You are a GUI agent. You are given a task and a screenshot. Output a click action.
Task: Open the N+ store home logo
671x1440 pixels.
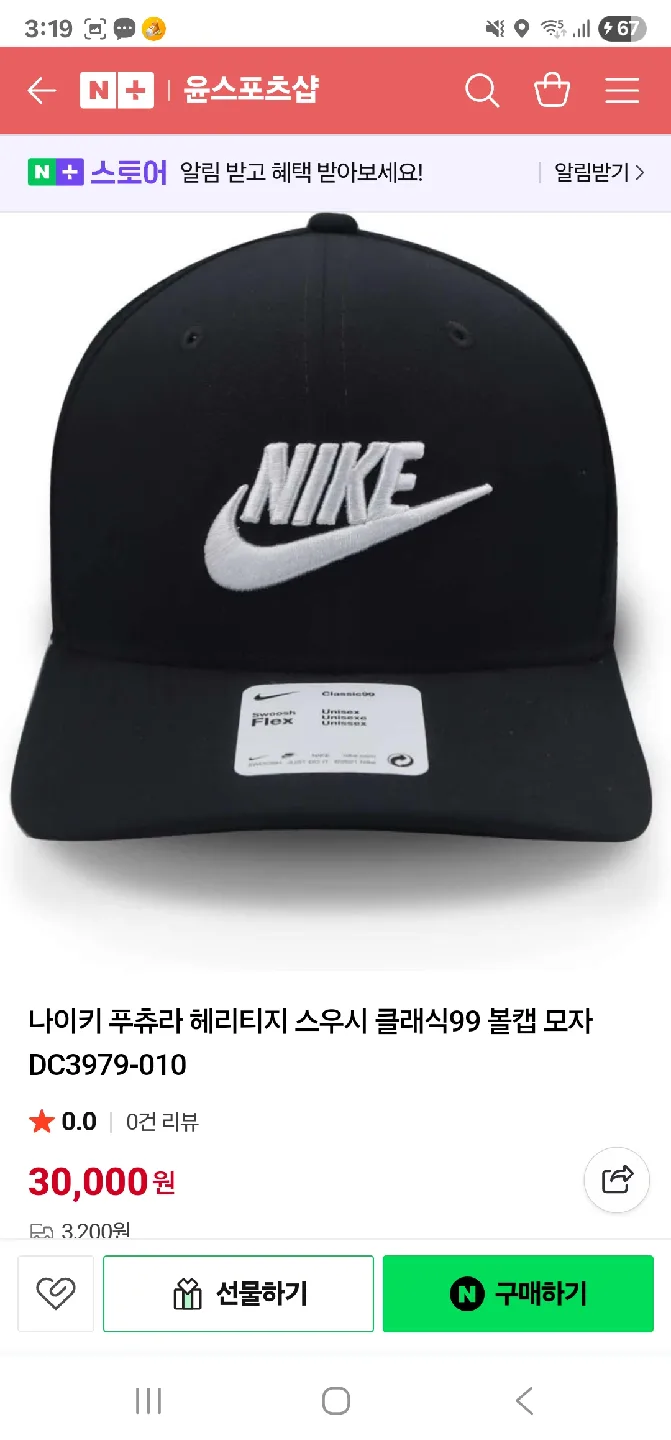tap(117, 91)
